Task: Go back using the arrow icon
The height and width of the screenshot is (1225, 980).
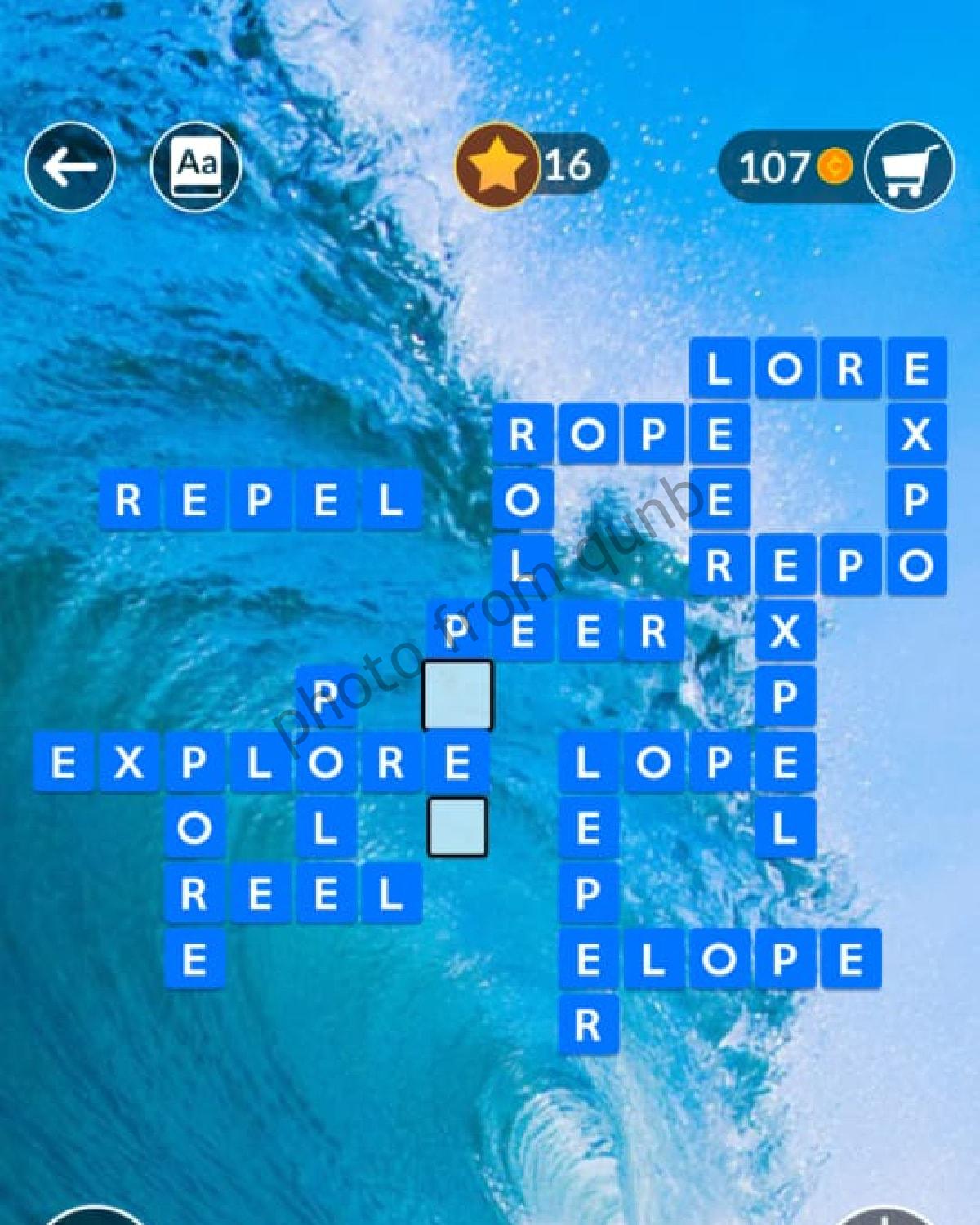Action: pos(70,167)
